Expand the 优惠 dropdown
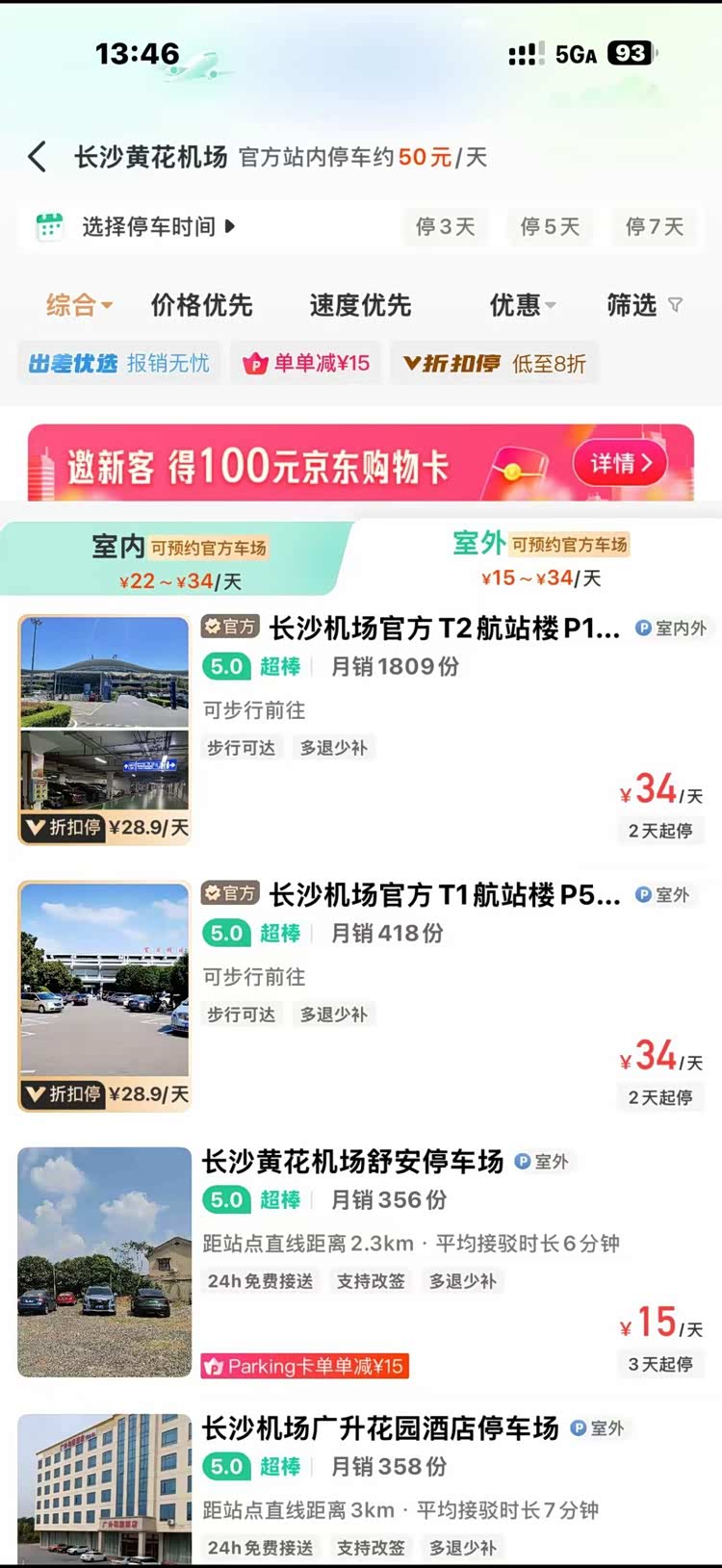The width and height of the screenshot is (722, 1568). pyautogui.click(x=522, y=305)
